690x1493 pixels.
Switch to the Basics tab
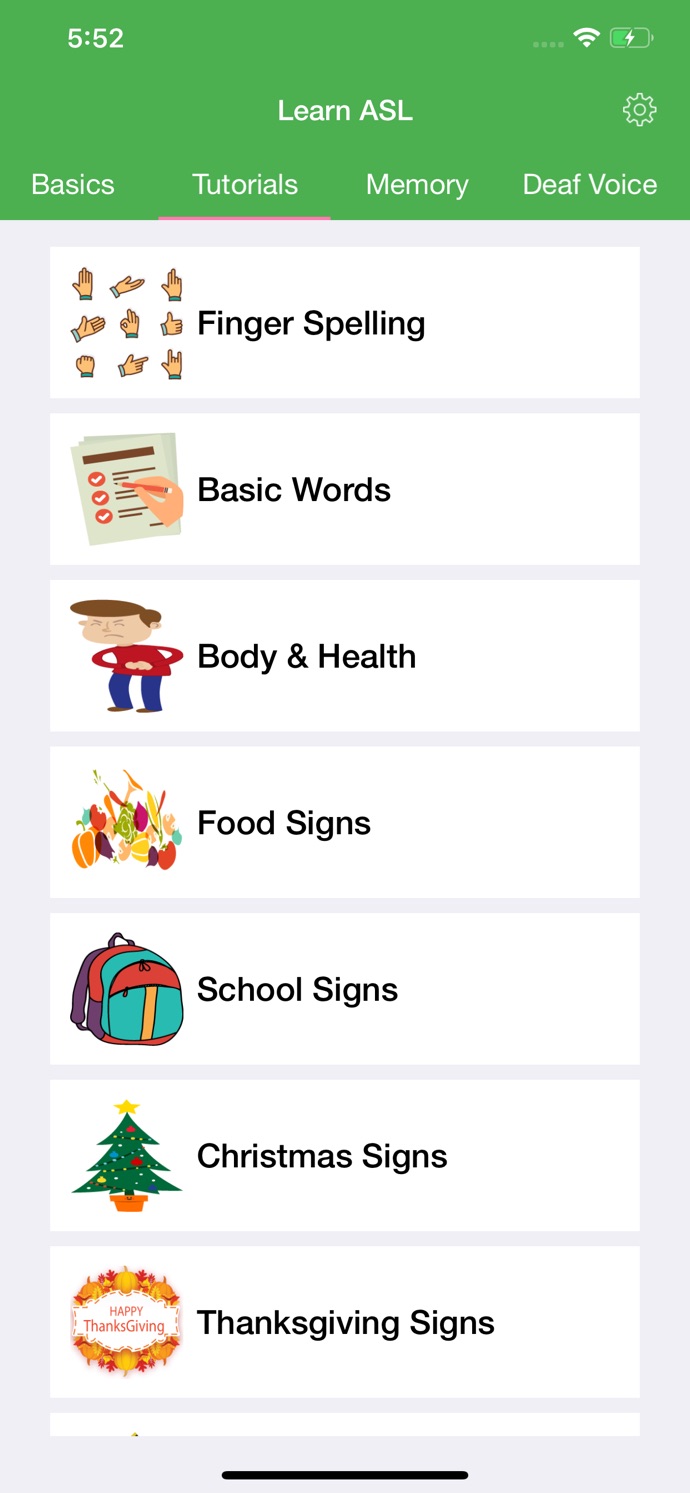(73, 185)
